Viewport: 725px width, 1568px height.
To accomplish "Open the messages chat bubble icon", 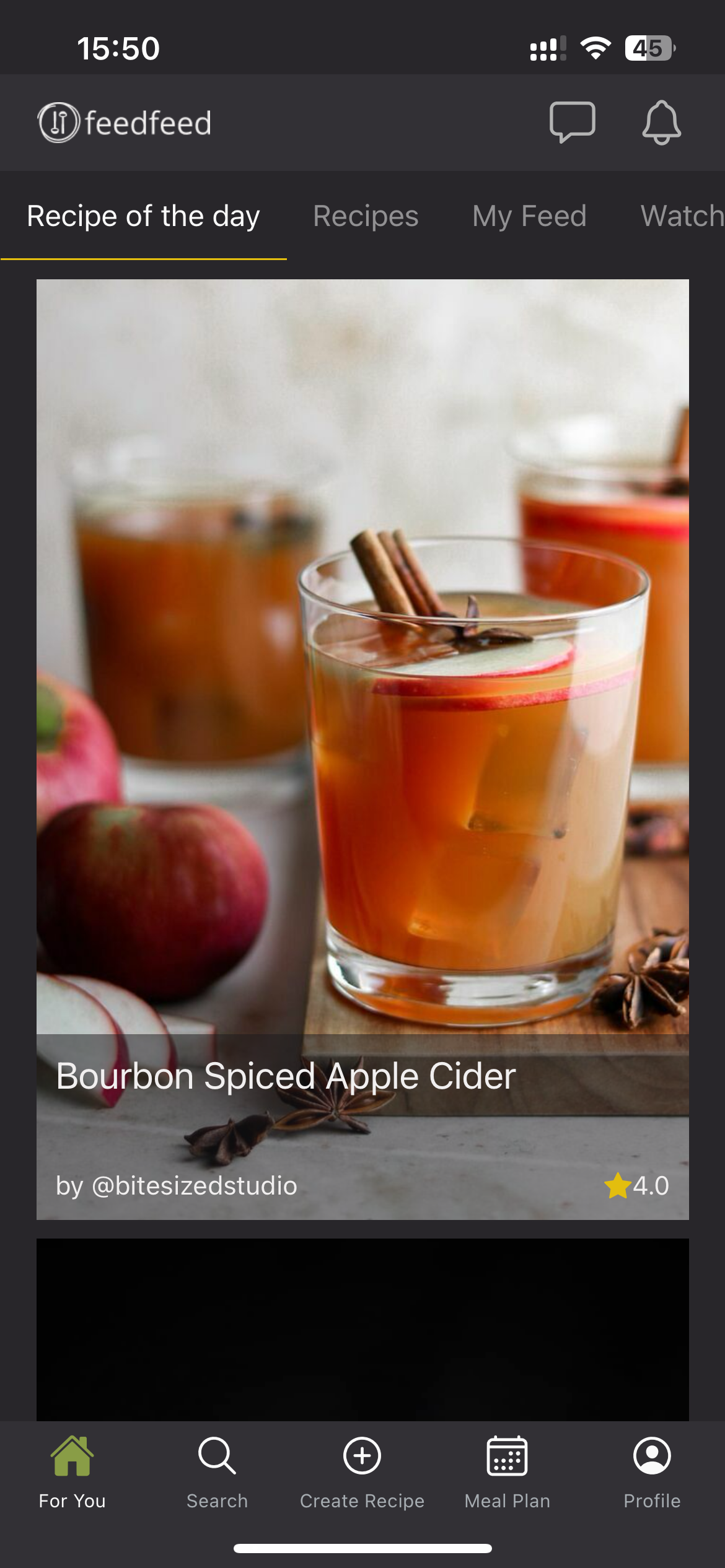I will pyautogui.click(x=572, y=122).
